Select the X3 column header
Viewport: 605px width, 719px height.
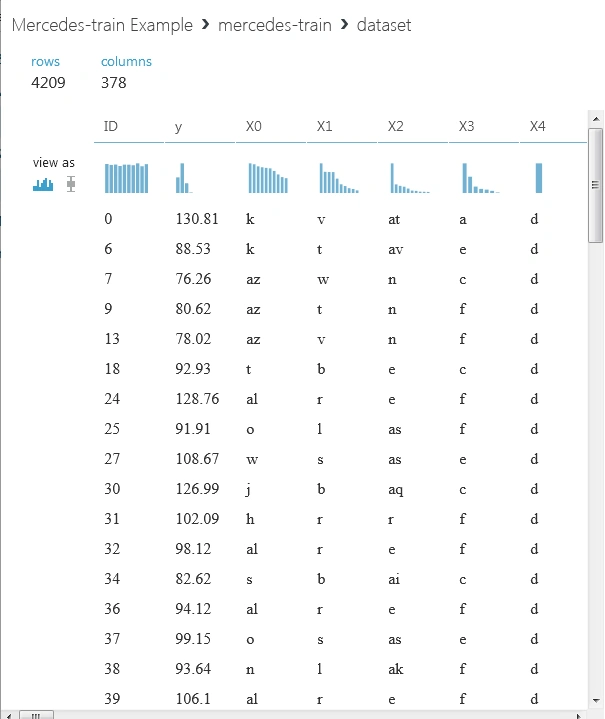466,126
